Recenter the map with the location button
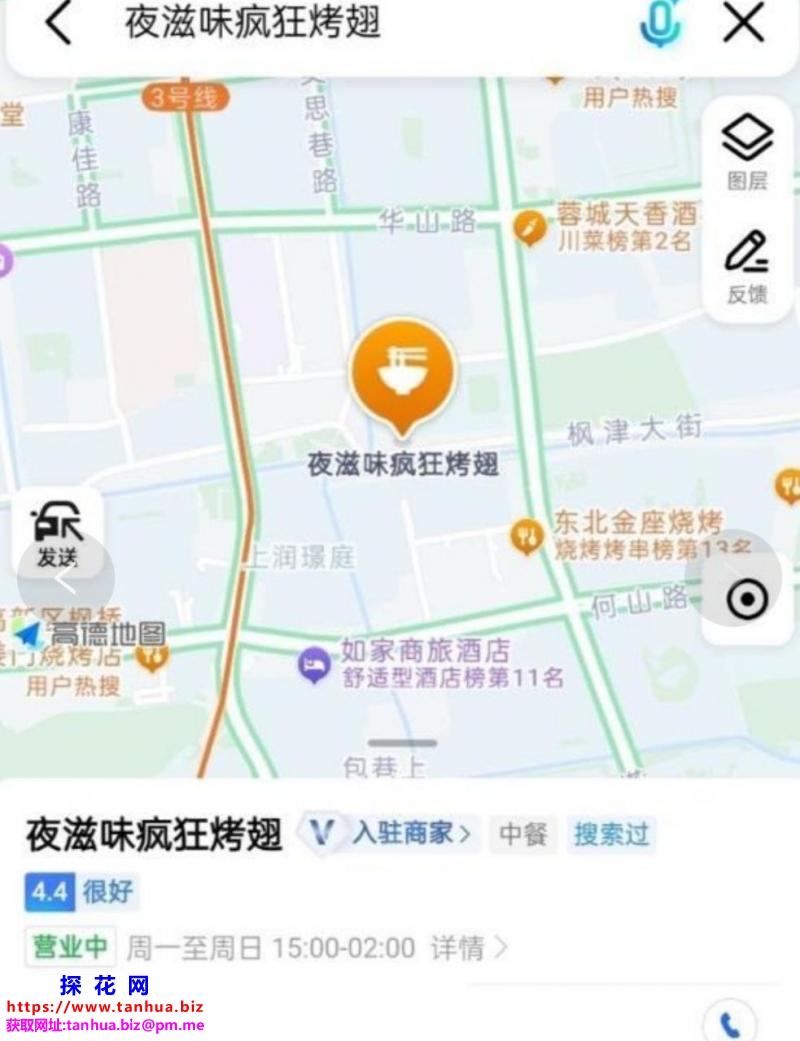Screen dimensions: 800x1041 tap(747, 599)
